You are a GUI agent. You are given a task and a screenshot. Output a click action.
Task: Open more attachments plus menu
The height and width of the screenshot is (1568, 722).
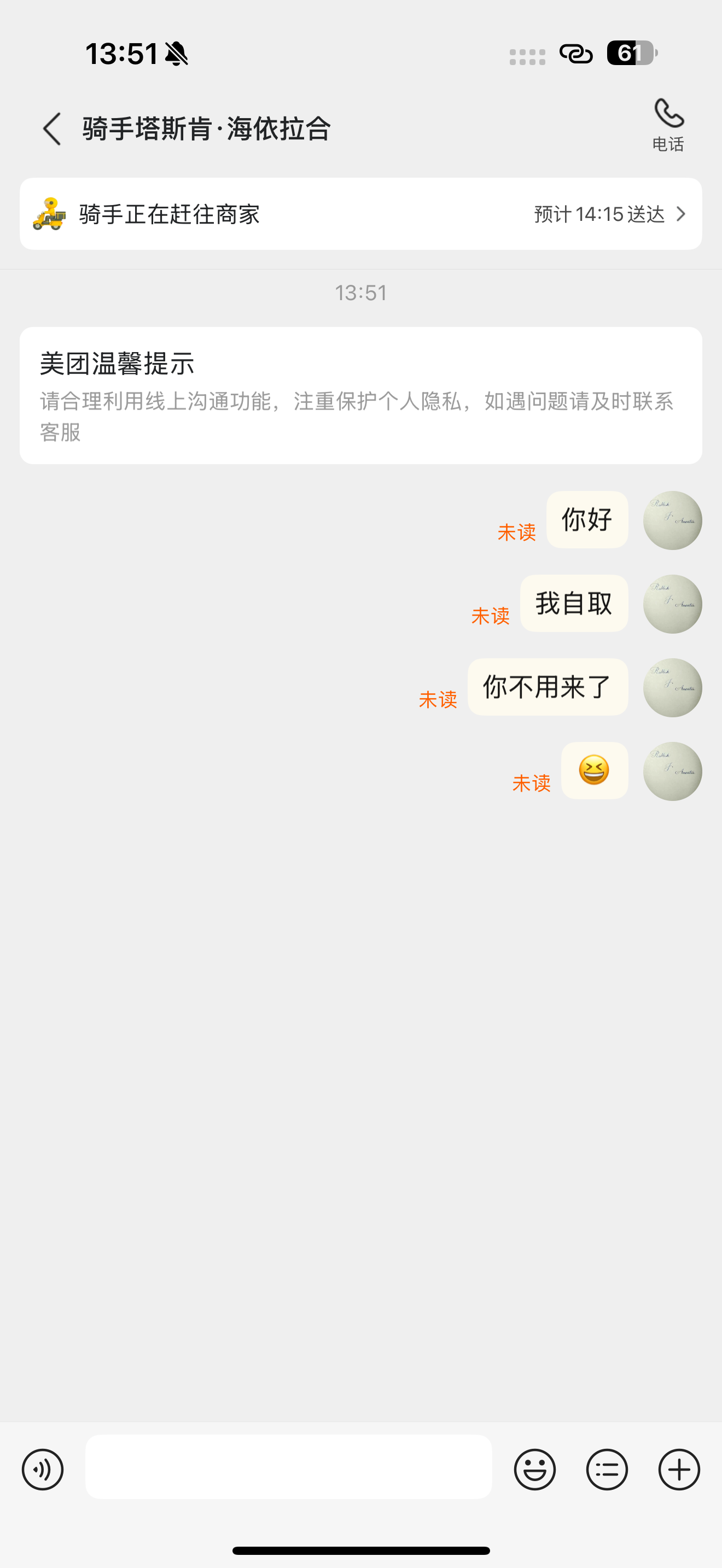(679, 1470)
